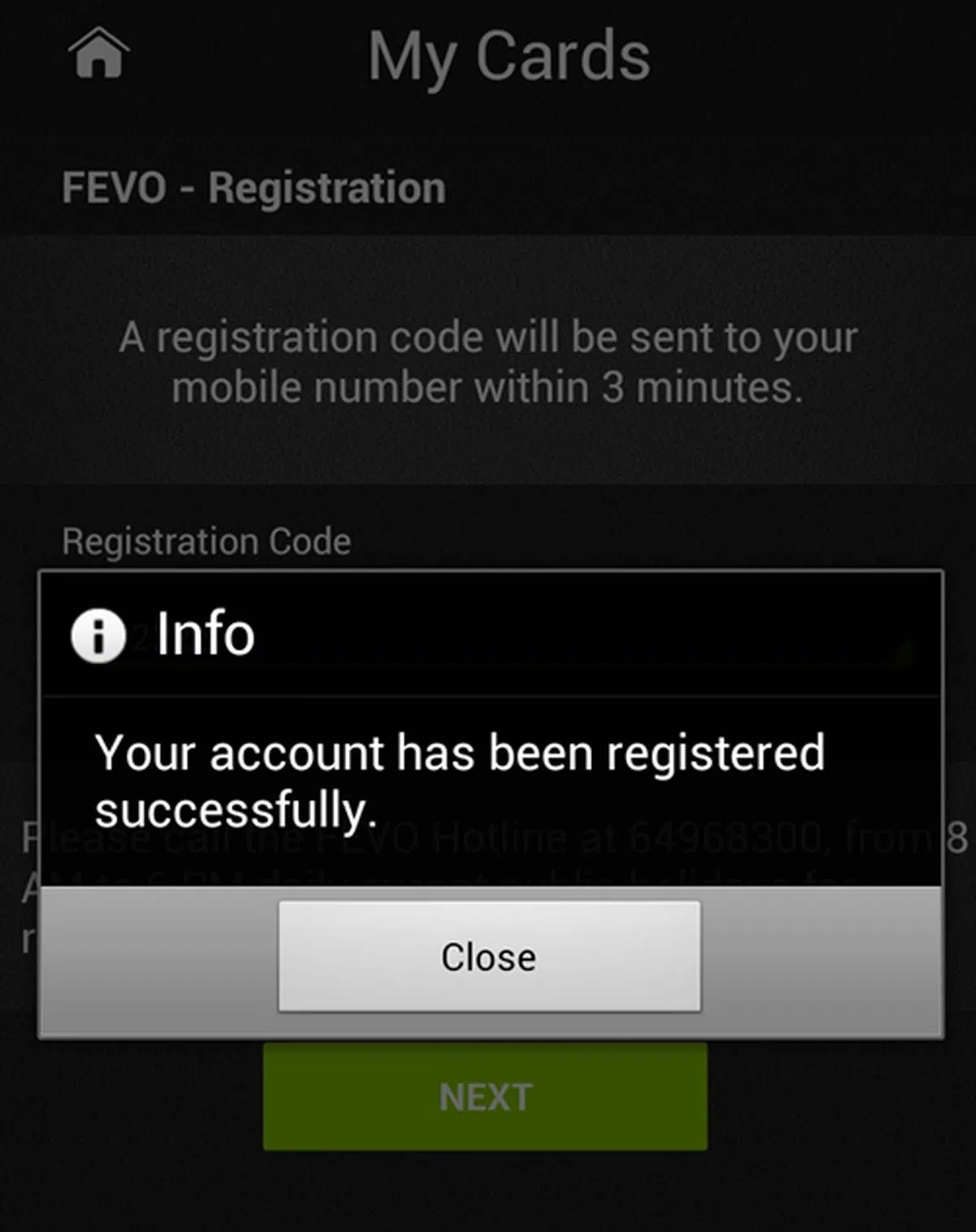This screenshot has height=1232, width=976.
Task: Tap the green NEXT button
Action: 486,1097
